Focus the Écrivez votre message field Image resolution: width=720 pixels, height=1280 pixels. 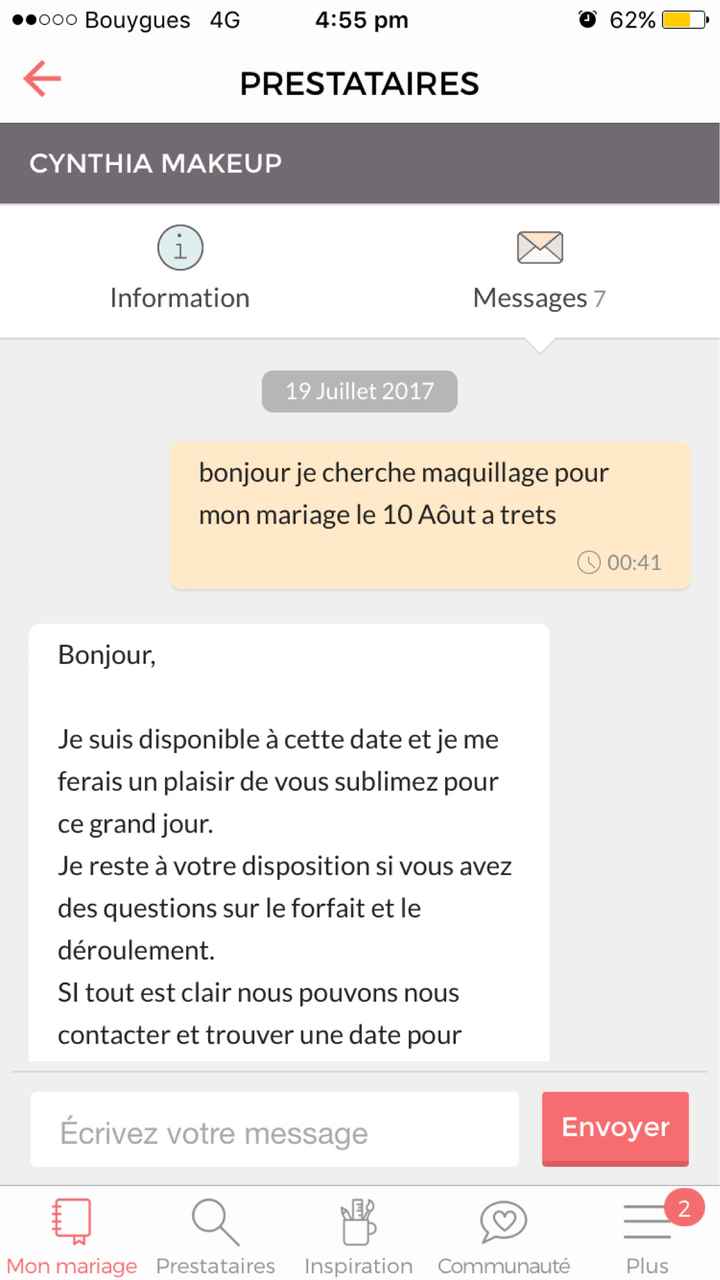pos(274,1130)
